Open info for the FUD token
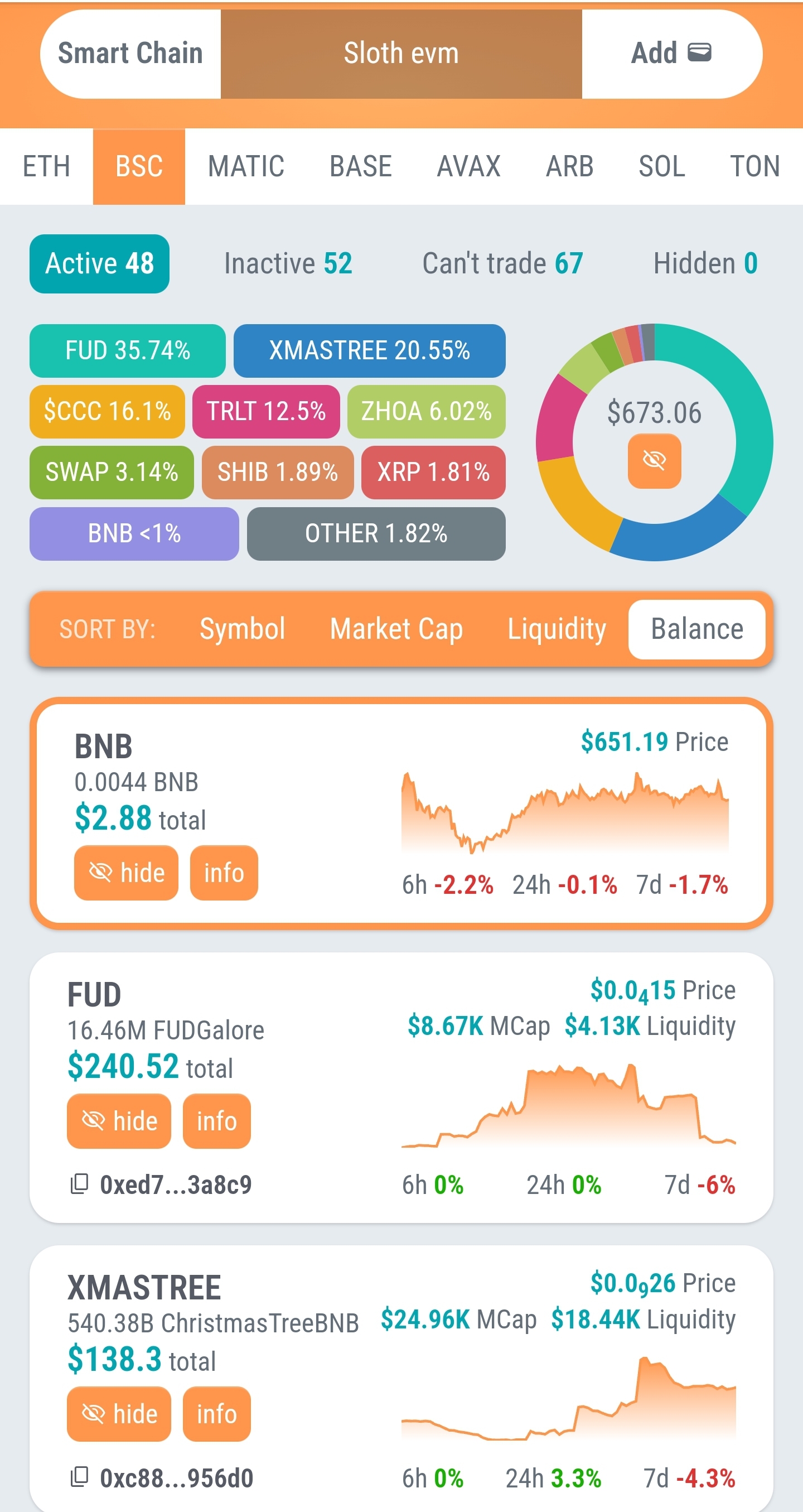The width and height of the screenshot is (803, 1512). [x=216, y=1121]
